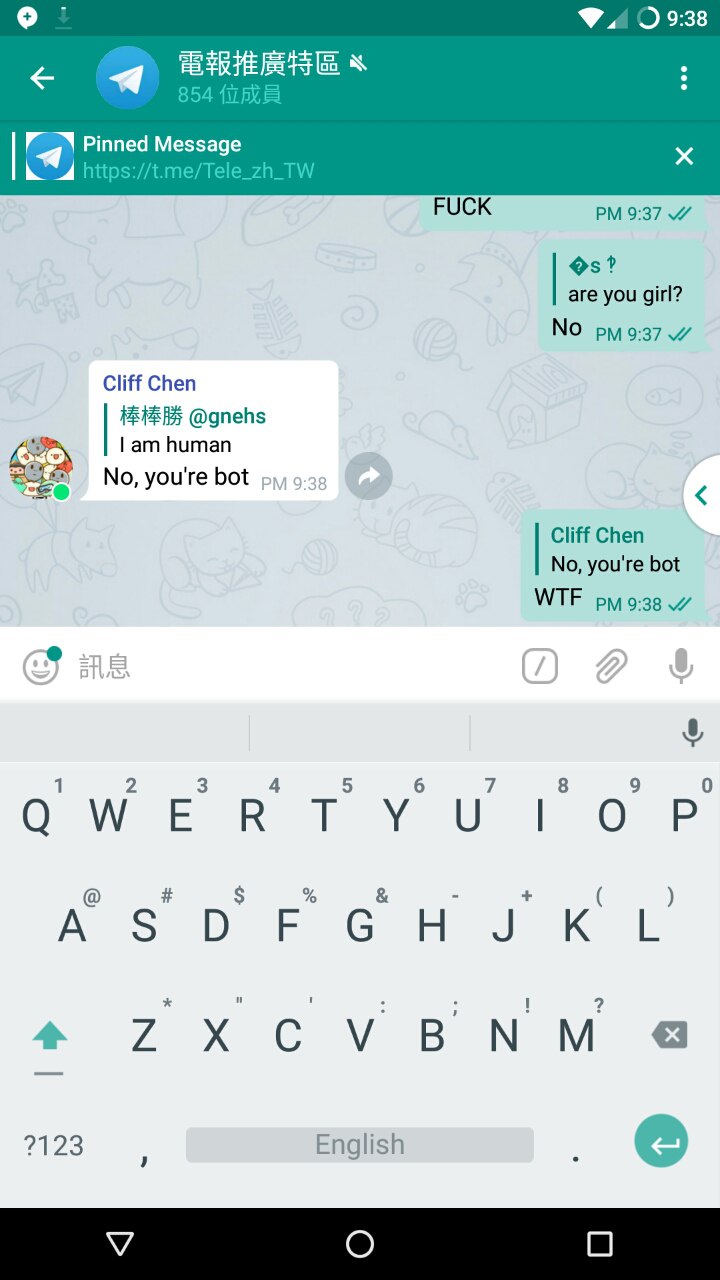This screenshot has width=720, height=1280.
Task: Open the three-dot overflow menu
Action: [x=684, y=78]
